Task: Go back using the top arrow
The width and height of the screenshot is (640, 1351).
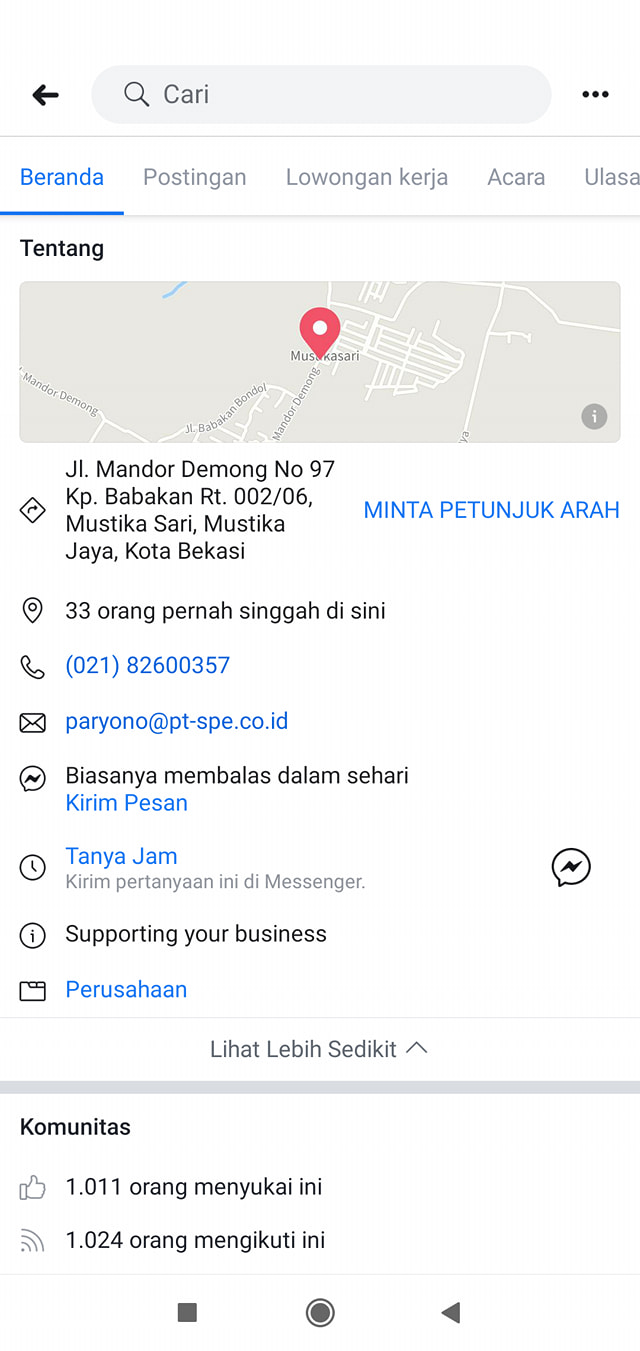Action: tap(45, 95)
